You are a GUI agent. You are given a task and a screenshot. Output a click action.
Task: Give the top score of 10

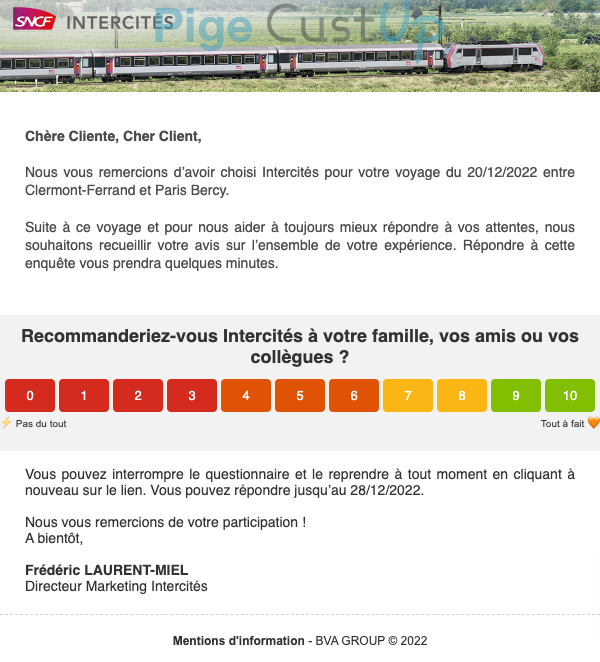(x=570, y=396)
